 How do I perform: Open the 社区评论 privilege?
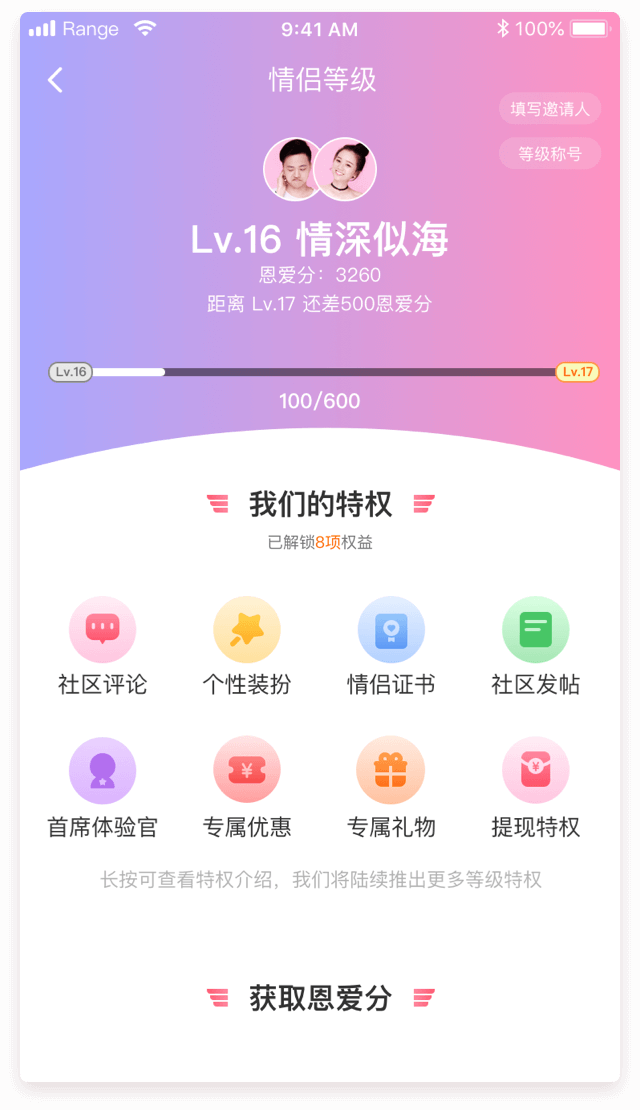(102, 631)
